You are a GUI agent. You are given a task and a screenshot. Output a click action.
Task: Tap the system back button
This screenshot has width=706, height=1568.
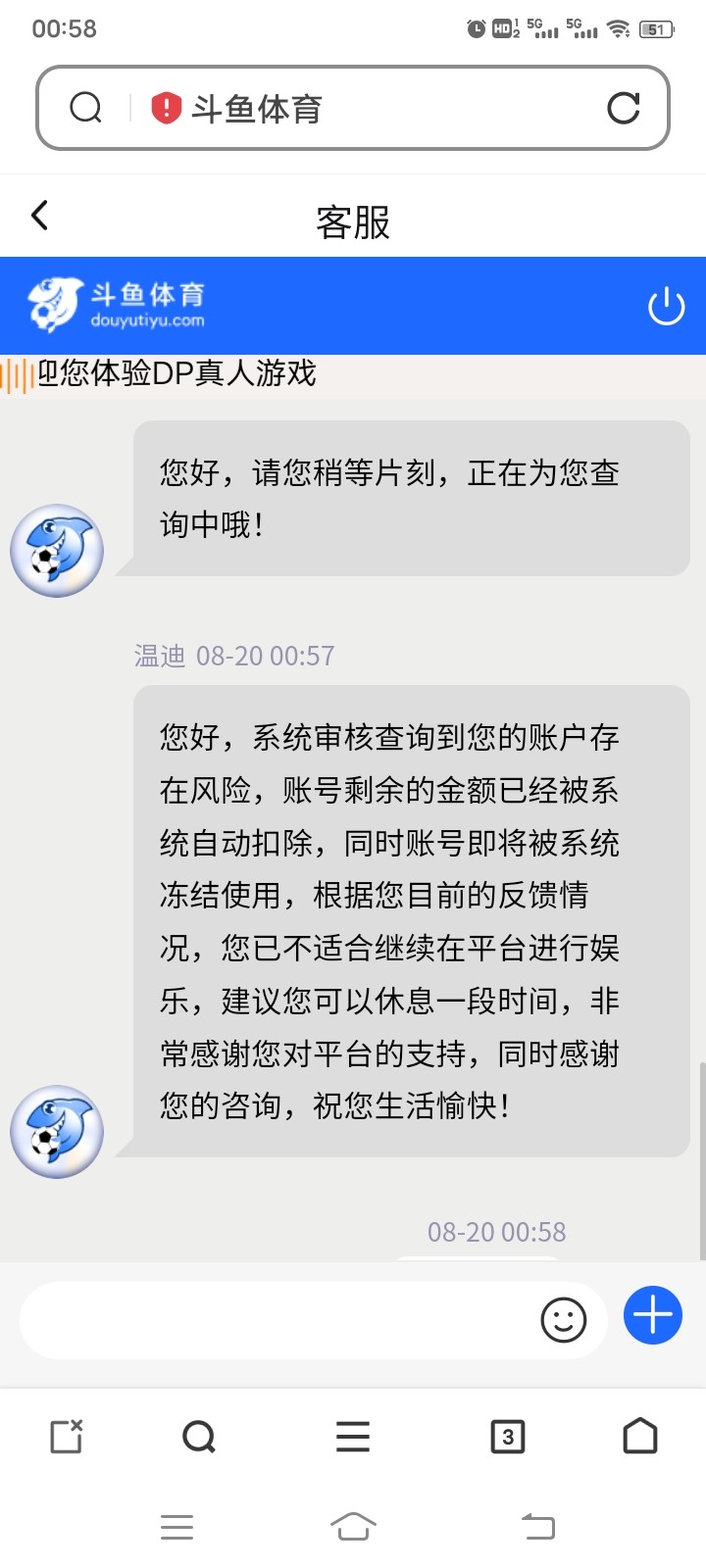[x=537, y=1526]
